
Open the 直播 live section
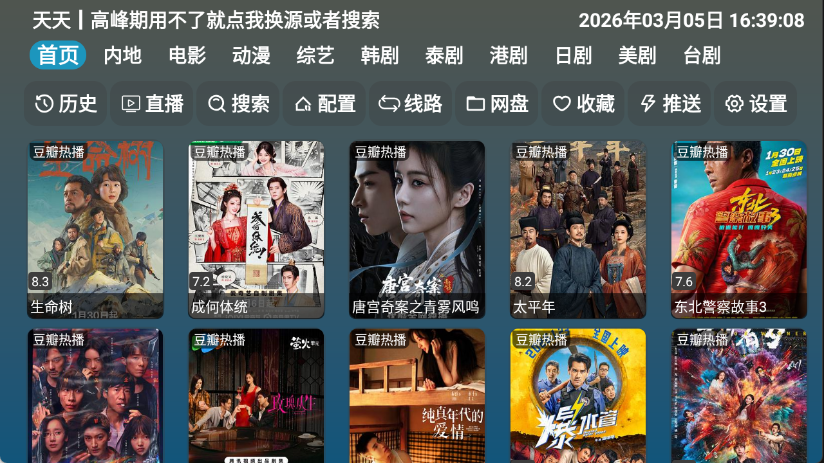pos(153,103)
